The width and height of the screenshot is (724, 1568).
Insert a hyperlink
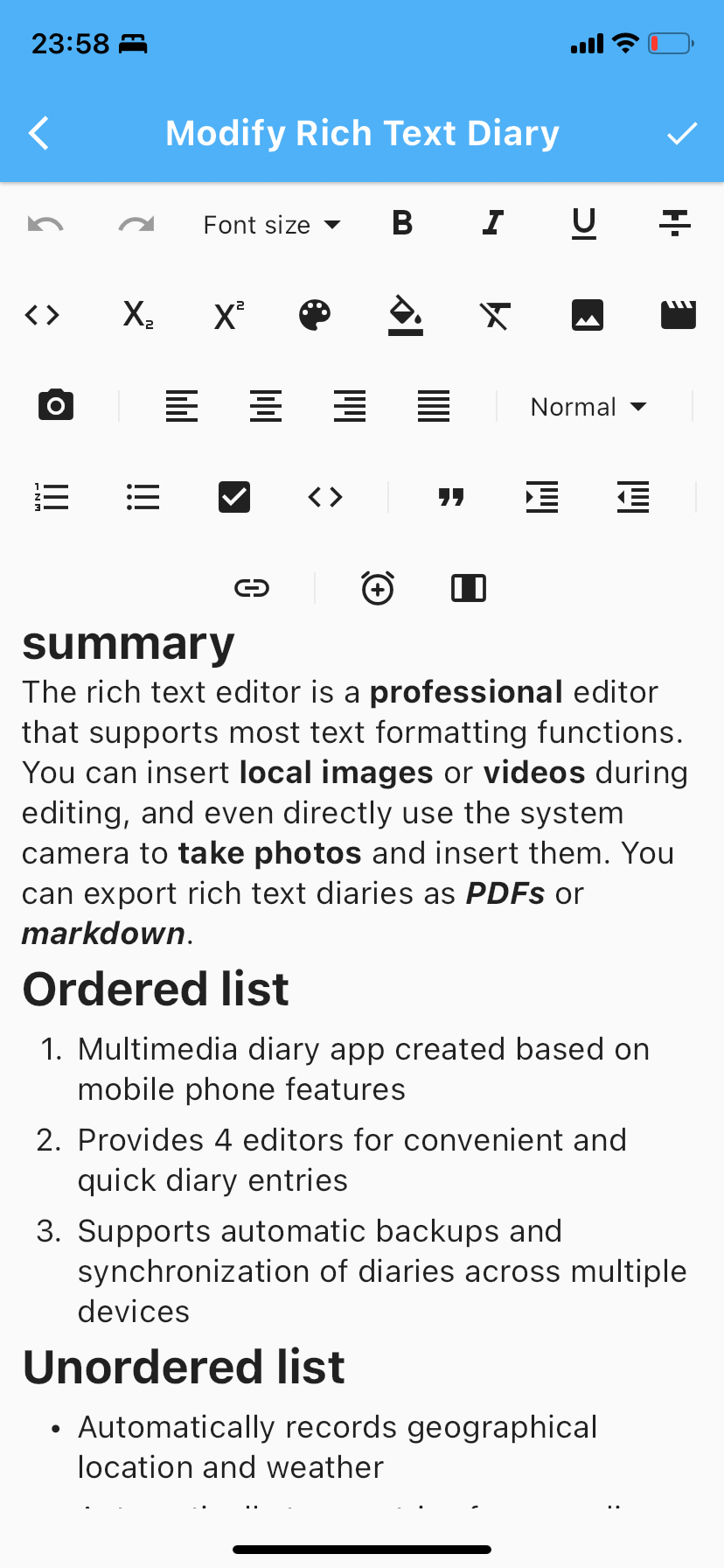point(252,588)
